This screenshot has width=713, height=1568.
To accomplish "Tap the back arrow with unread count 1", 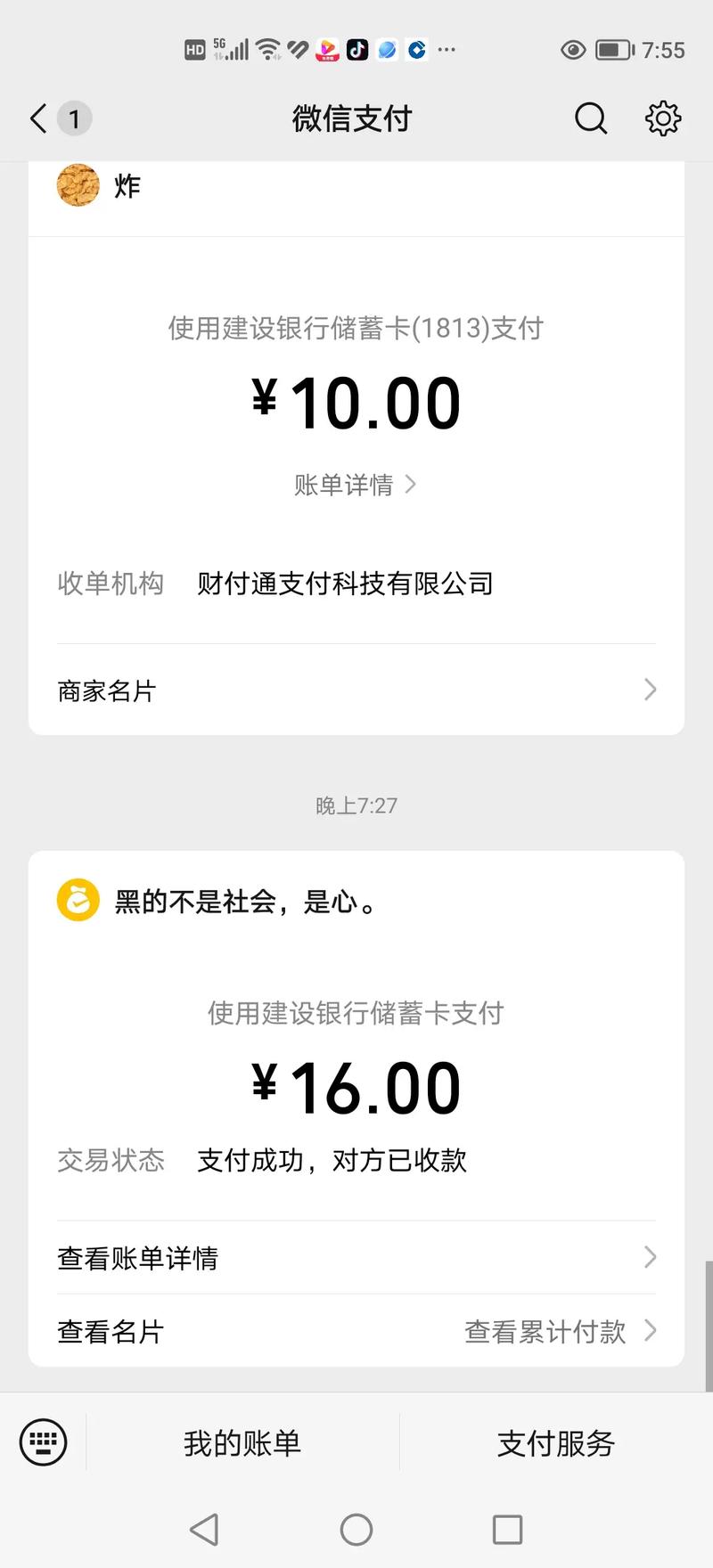I will pos(53,118).
